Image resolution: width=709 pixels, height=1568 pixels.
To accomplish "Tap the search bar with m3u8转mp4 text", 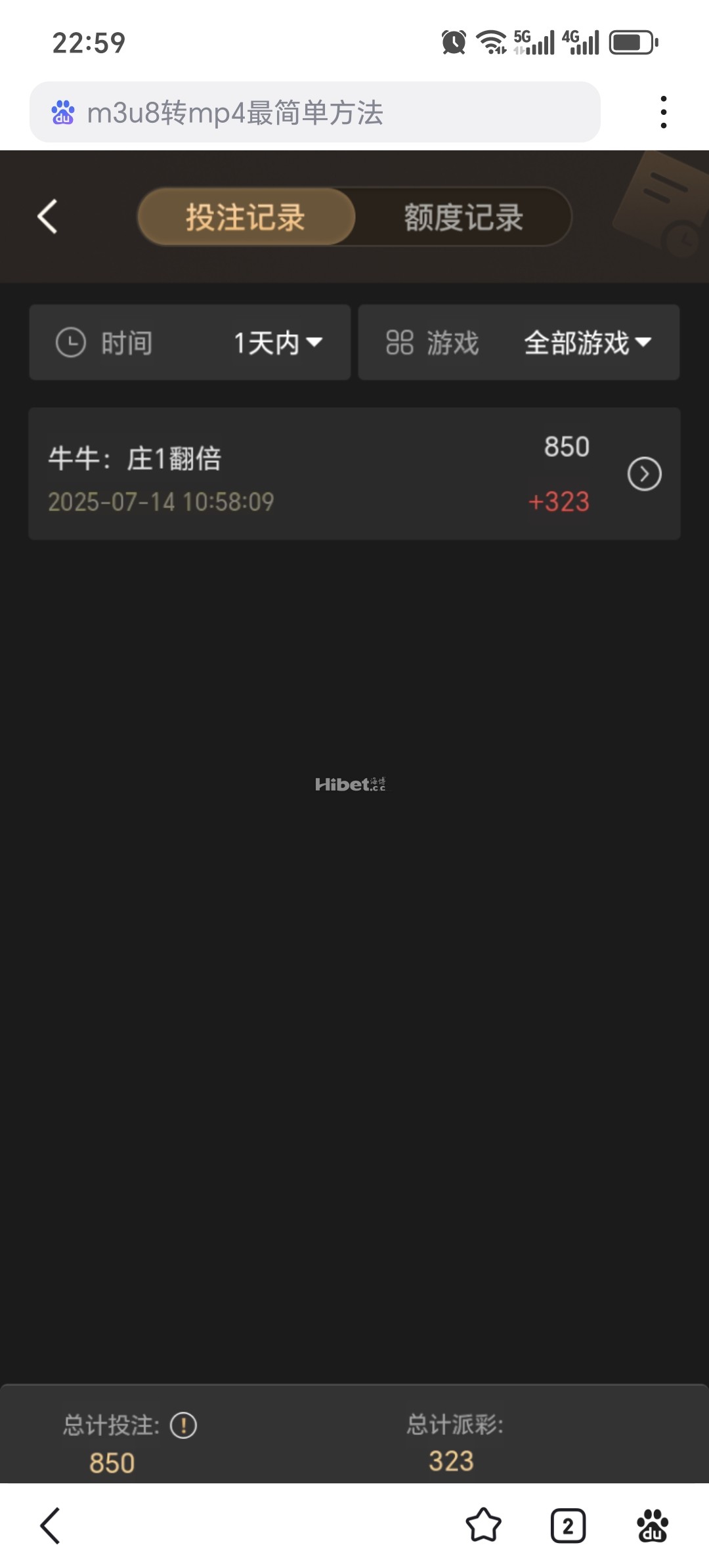I will pyautogui.click(x=315, y=113).
